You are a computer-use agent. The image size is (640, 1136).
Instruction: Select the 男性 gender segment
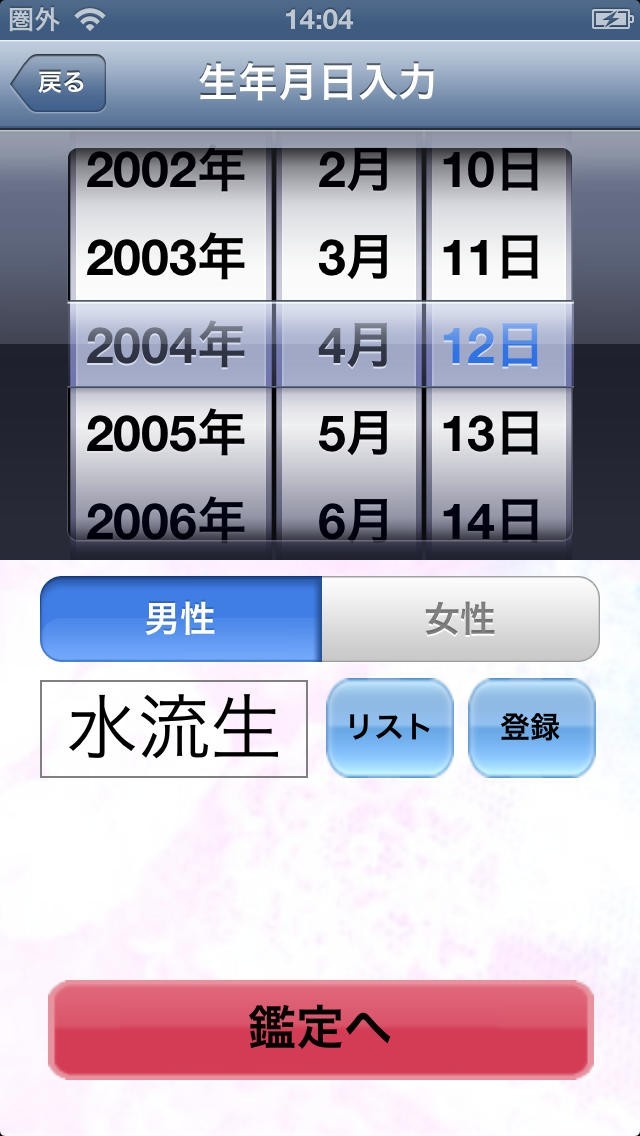coord(181,619)
